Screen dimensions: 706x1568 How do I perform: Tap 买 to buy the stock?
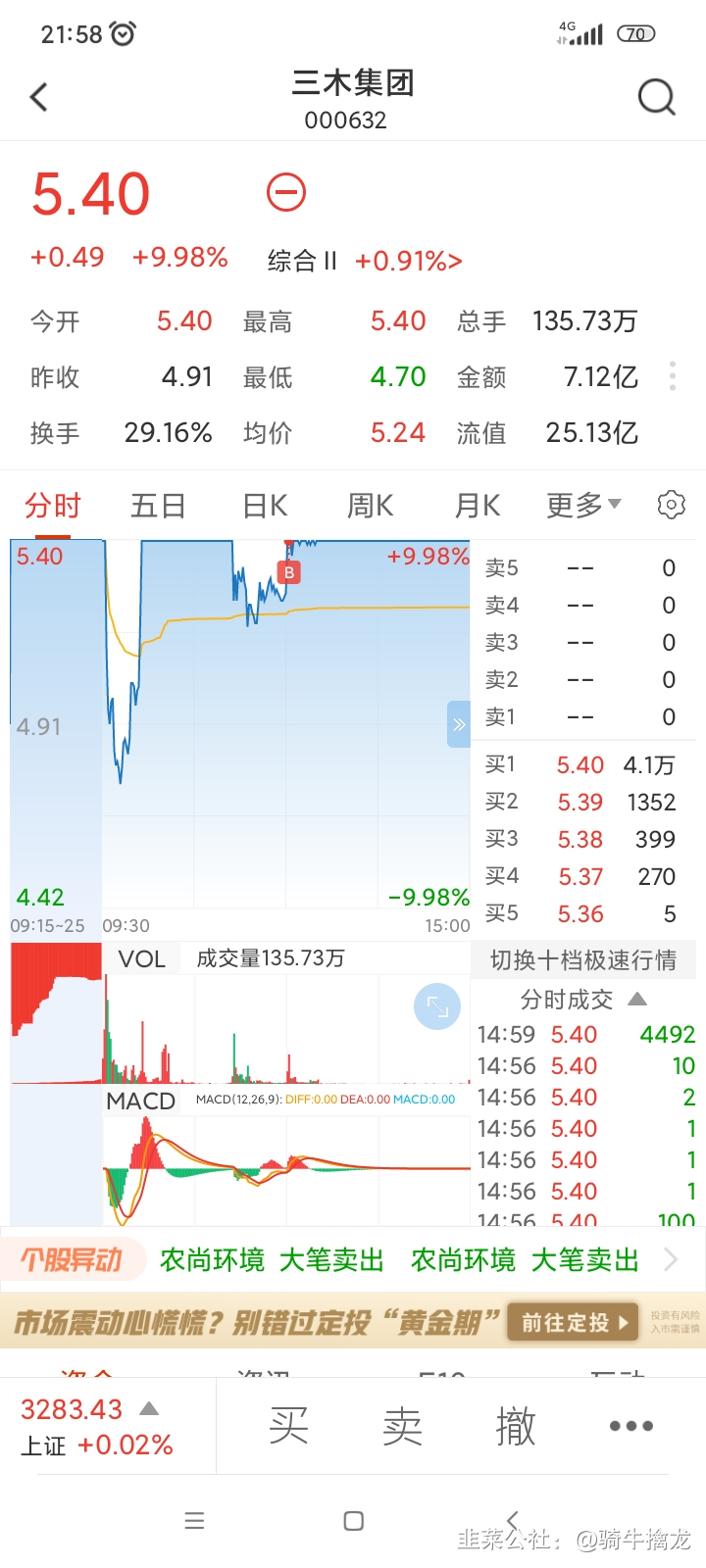tap(288, 1426)
